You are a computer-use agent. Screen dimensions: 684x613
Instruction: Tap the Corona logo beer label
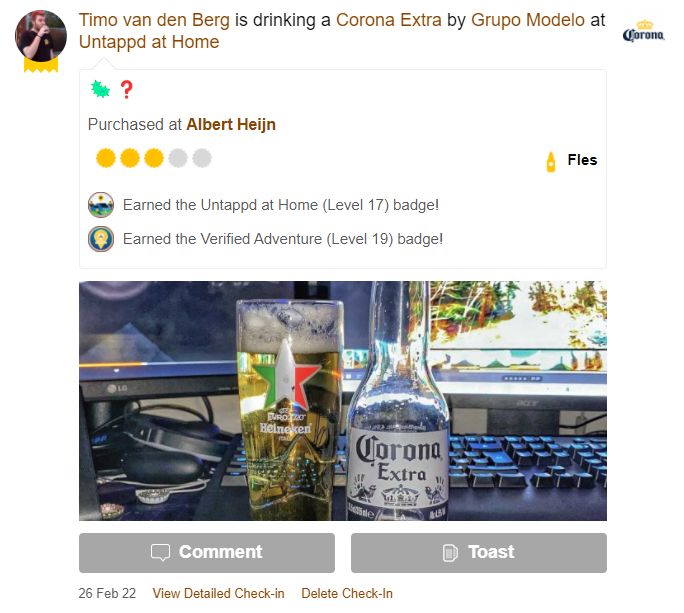tap(643, 32)
